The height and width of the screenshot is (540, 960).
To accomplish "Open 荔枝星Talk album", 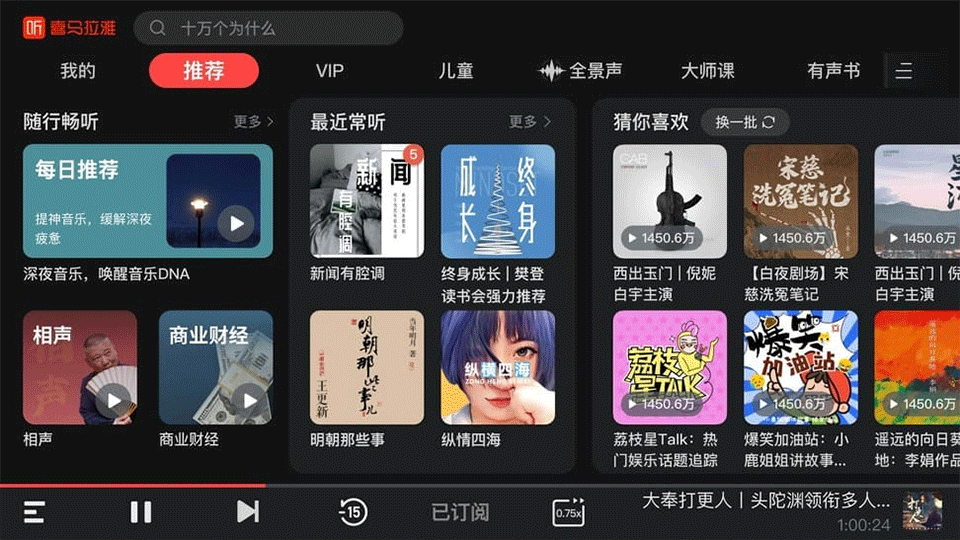I will click(669, 367).
